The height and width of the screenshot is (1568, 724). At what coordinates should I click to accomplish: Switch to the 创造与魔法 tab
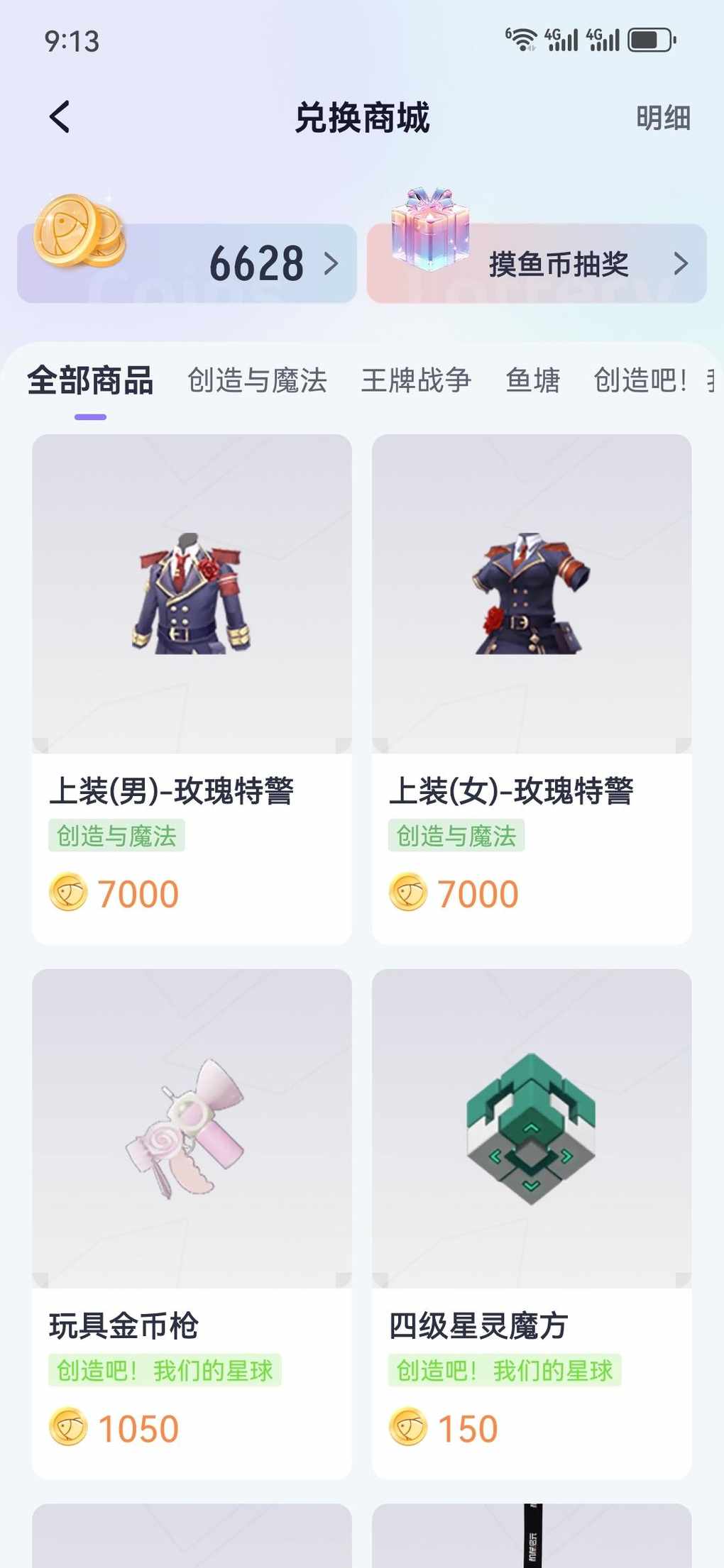coord(257,381)
